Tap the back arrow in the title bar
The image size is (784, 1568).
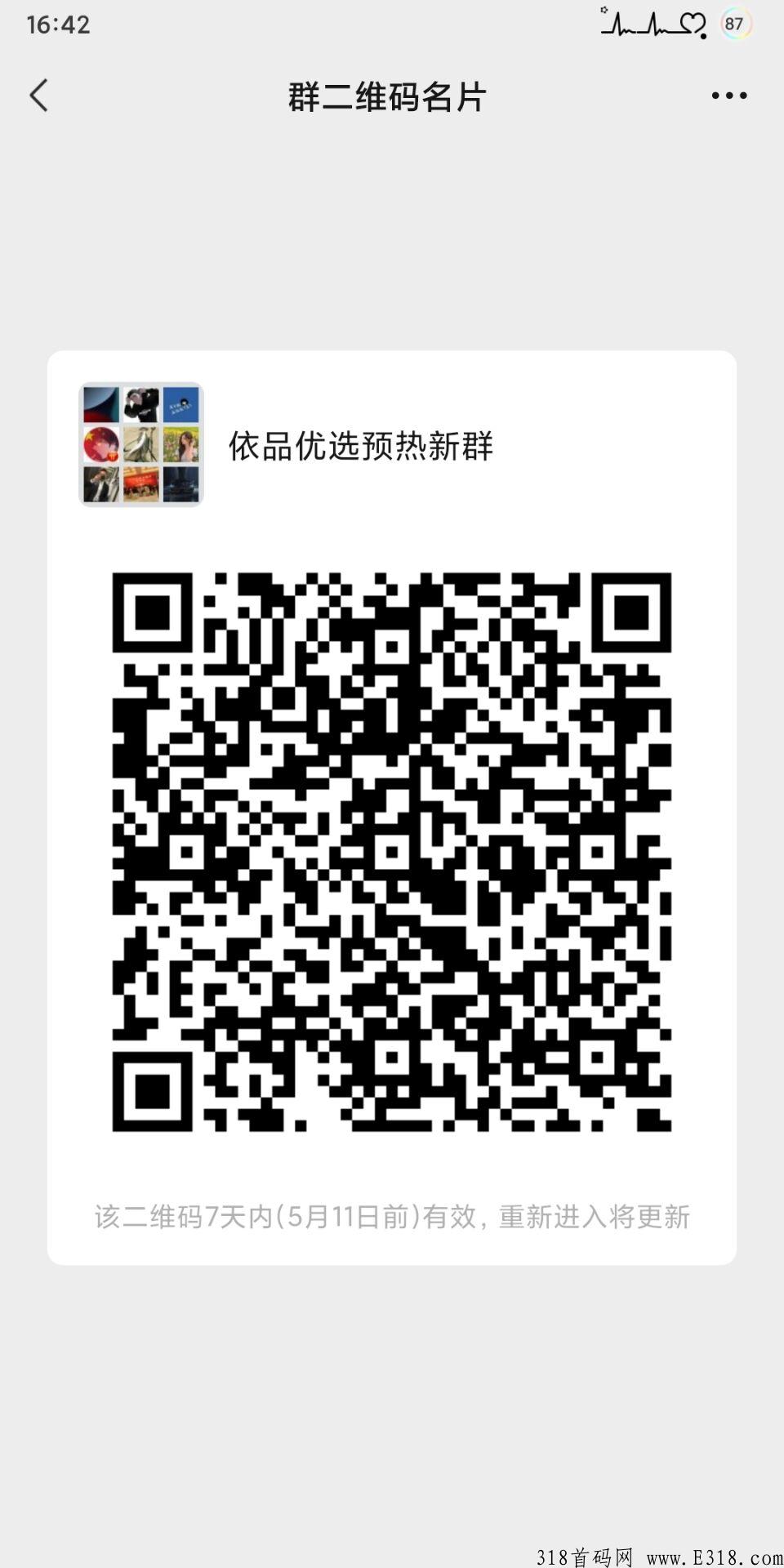[x=38, y=94]
